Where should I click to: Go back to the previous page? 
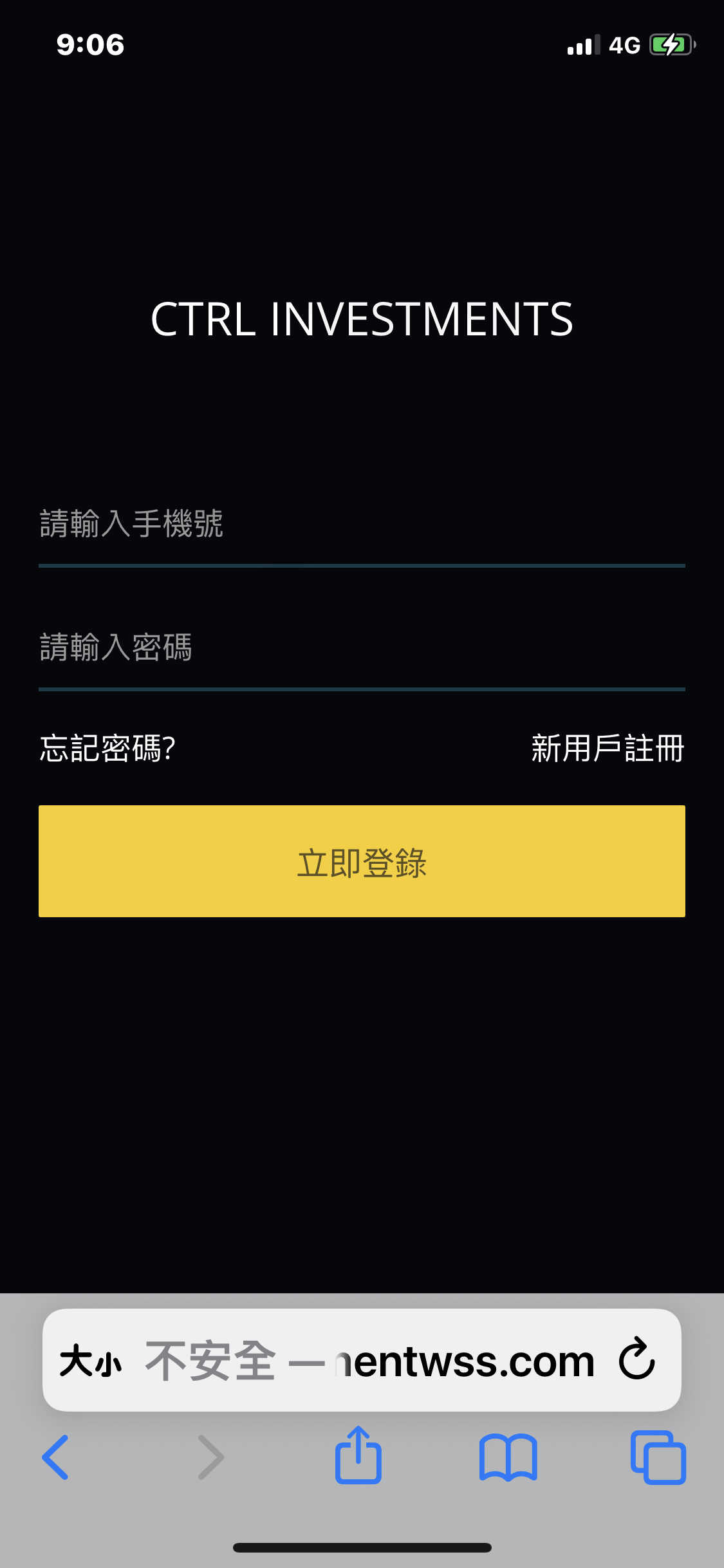56,1457
